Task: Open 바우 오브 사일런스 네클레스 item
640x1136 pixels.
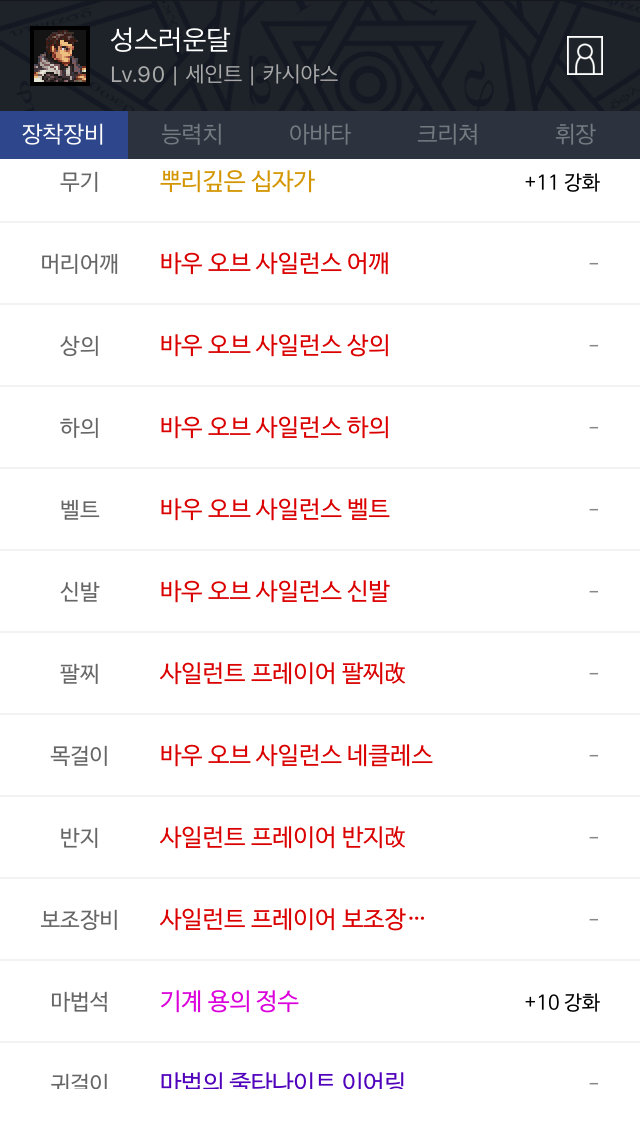Action: tap(320, 755)
